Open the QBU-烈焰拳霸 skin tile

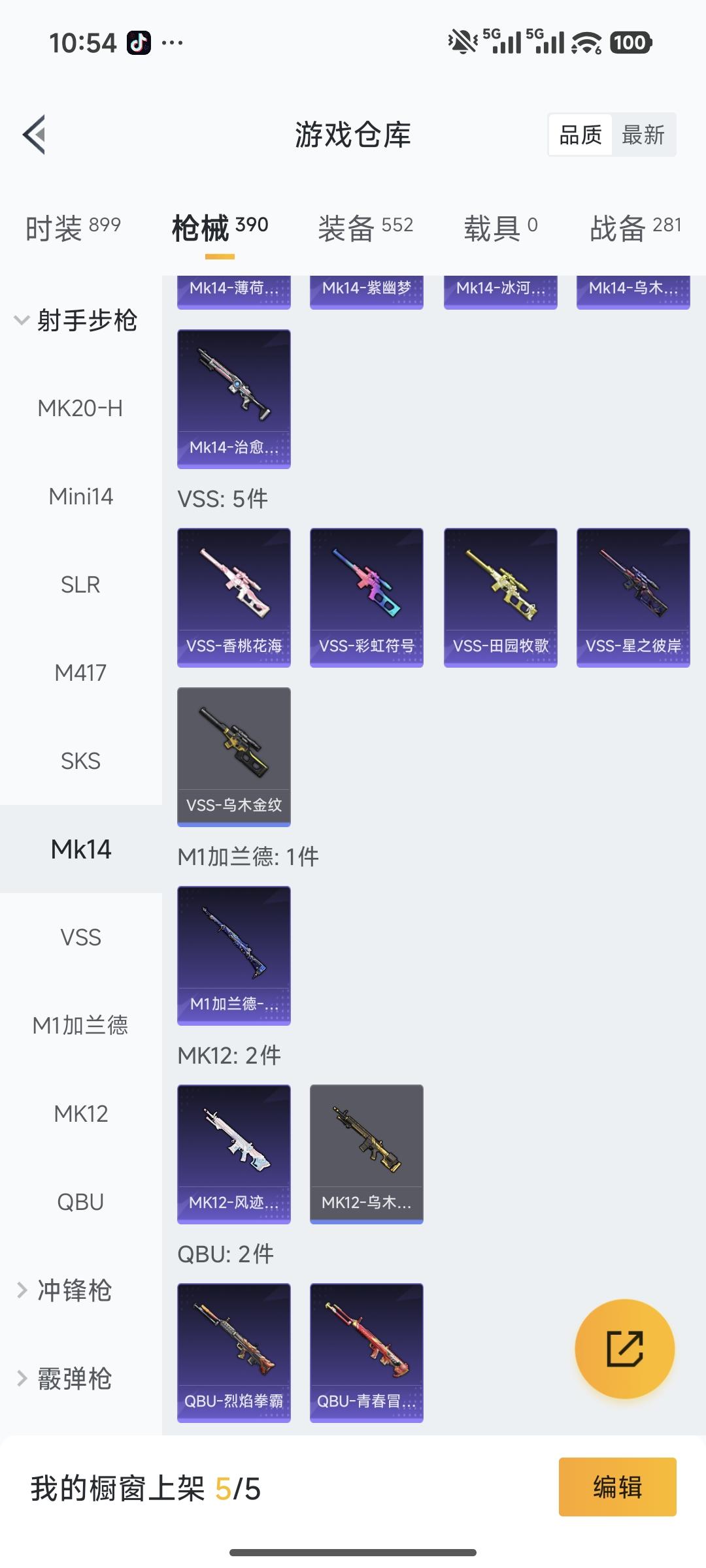pos(234,1352)
